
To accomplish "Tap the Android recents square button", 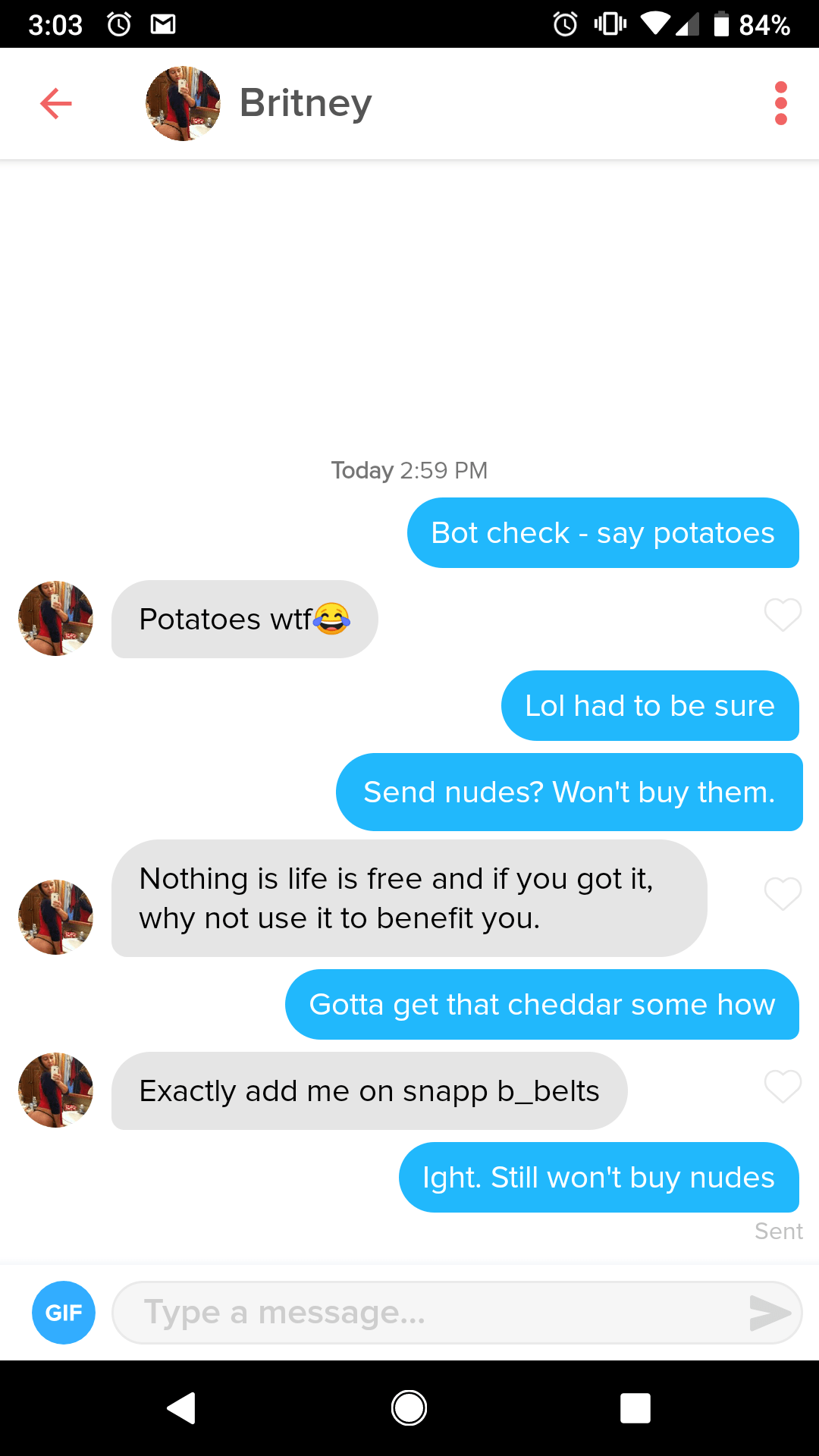I will 635,1407.
